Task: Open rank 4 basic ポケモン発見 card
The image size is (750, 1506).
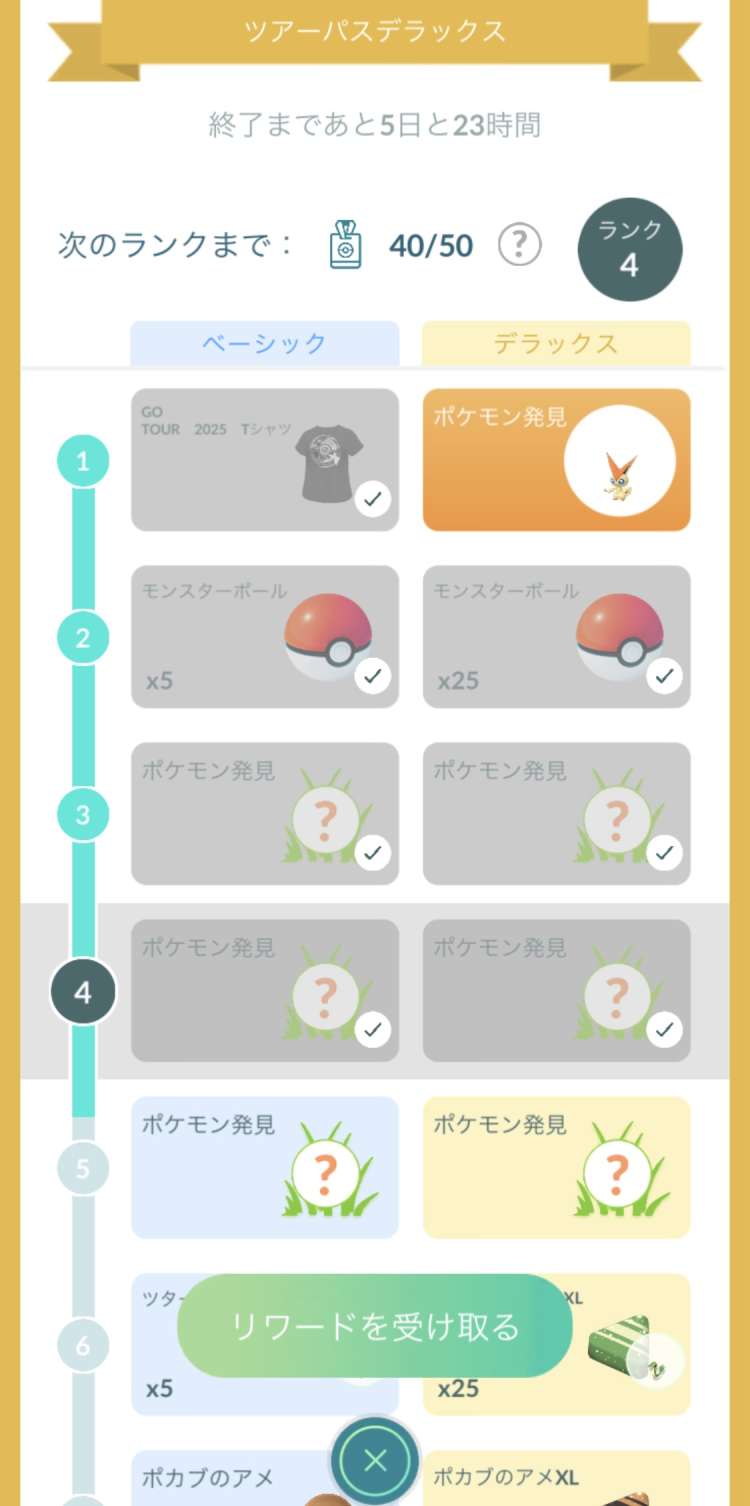Action: [265, 990]
